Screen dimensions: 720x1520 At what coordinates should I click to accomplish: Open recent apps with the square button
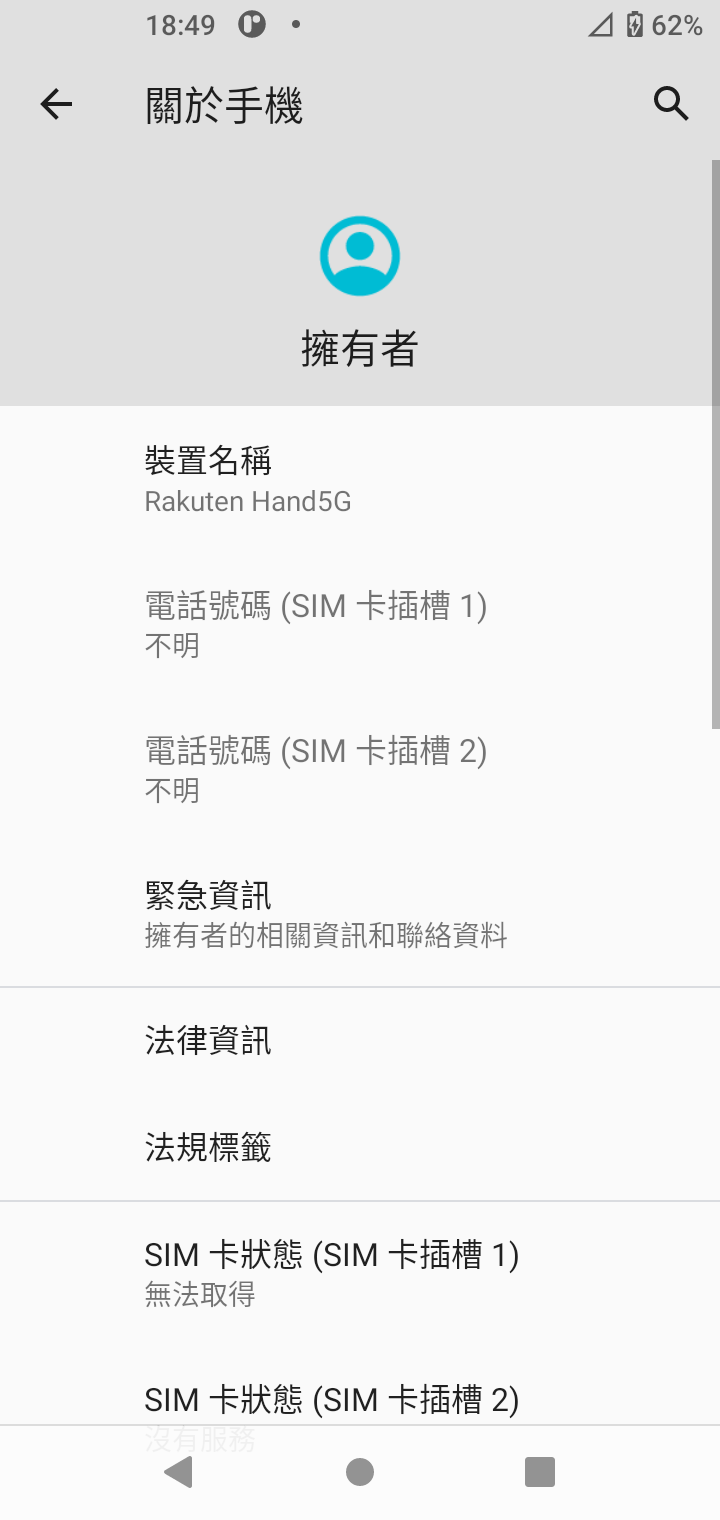pyautogui.click(x=540, y=1472)
